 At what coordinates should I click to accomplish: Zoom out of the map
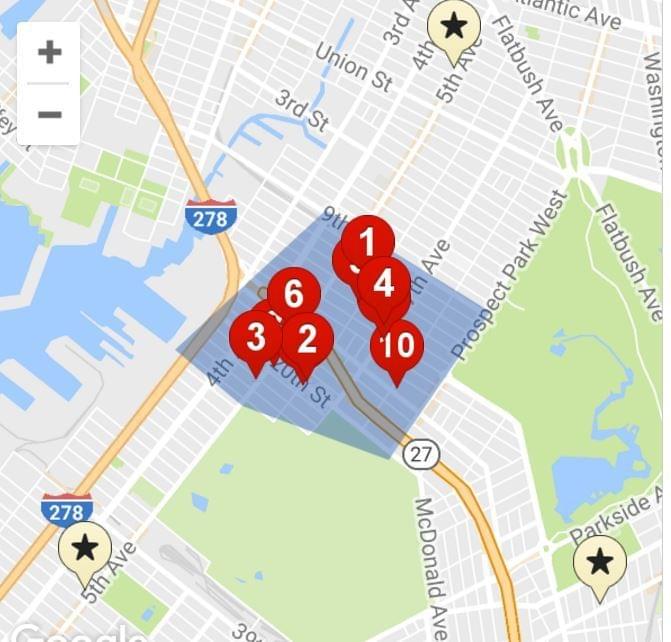(49, 113)
